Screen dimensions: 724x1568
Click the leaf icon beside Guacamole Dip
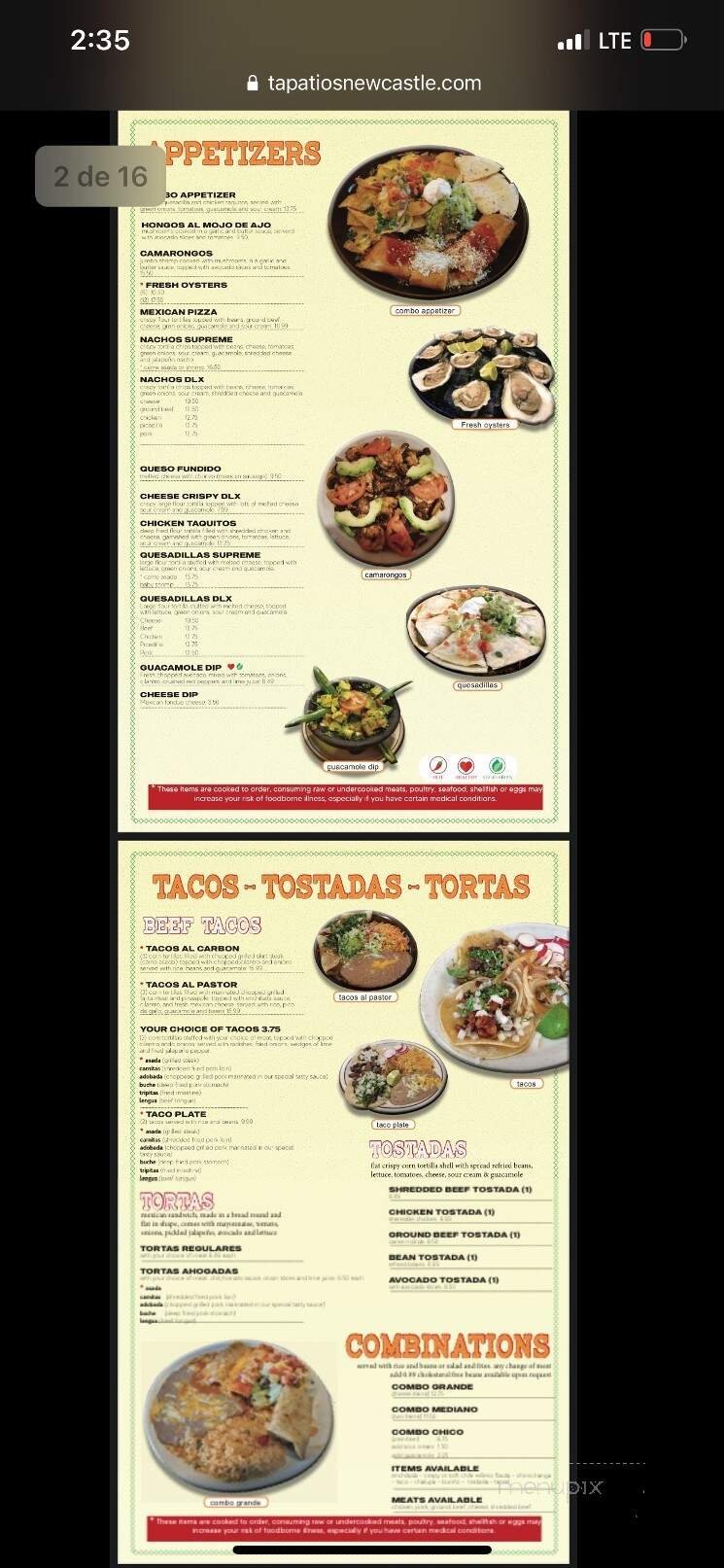(x=238, y=667)
